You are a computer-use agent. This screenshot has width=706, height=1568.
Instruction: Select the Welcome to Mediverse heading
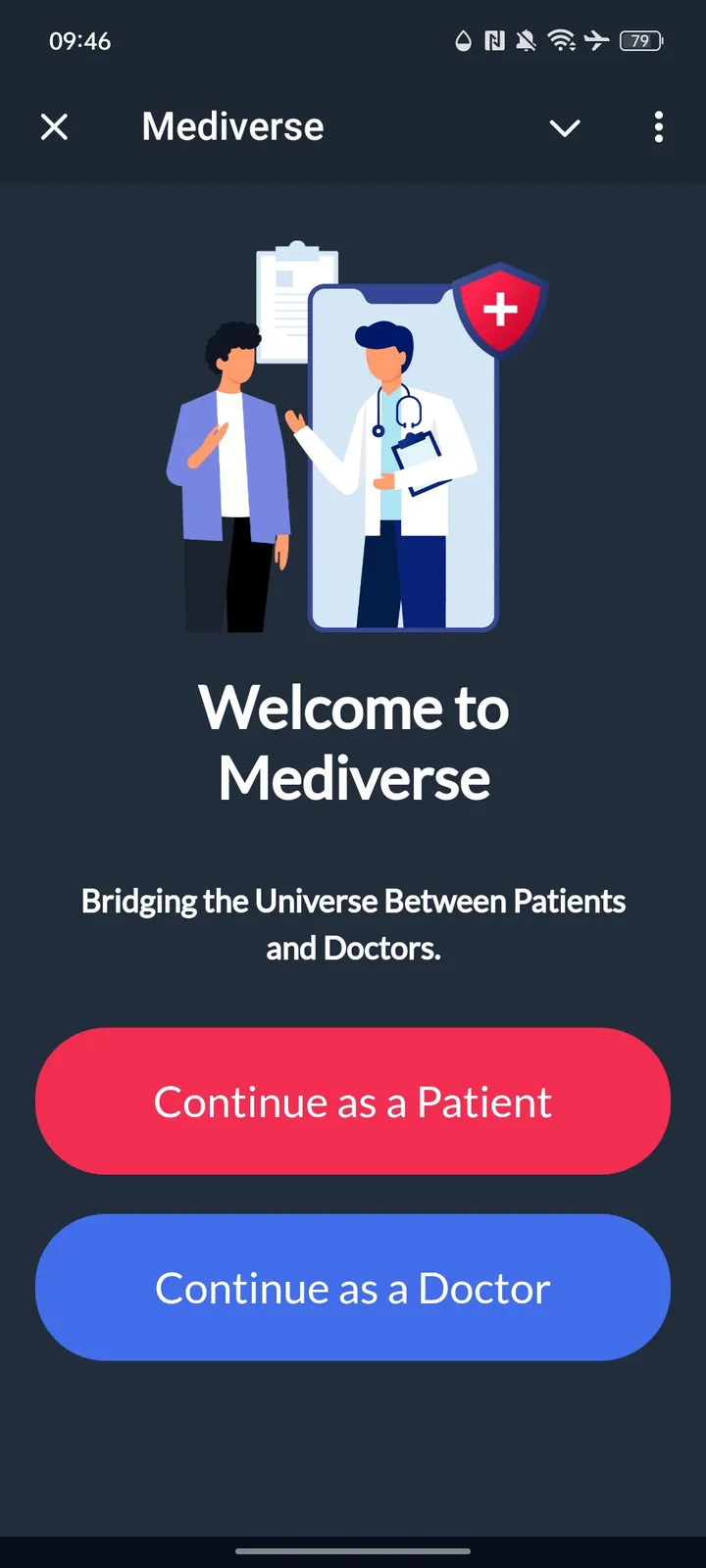[353, 743]
